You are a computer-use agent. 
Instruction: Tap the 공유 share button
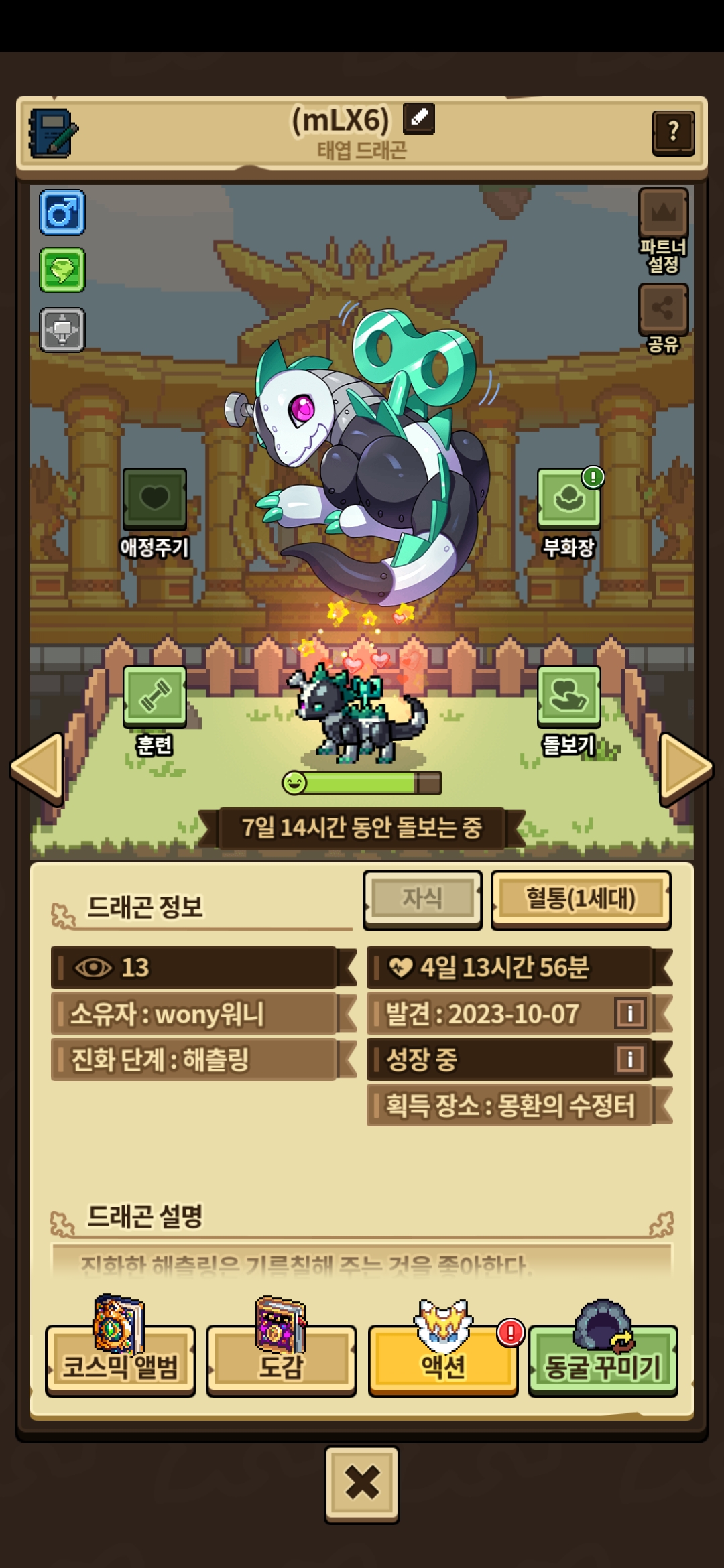point(663,318)
